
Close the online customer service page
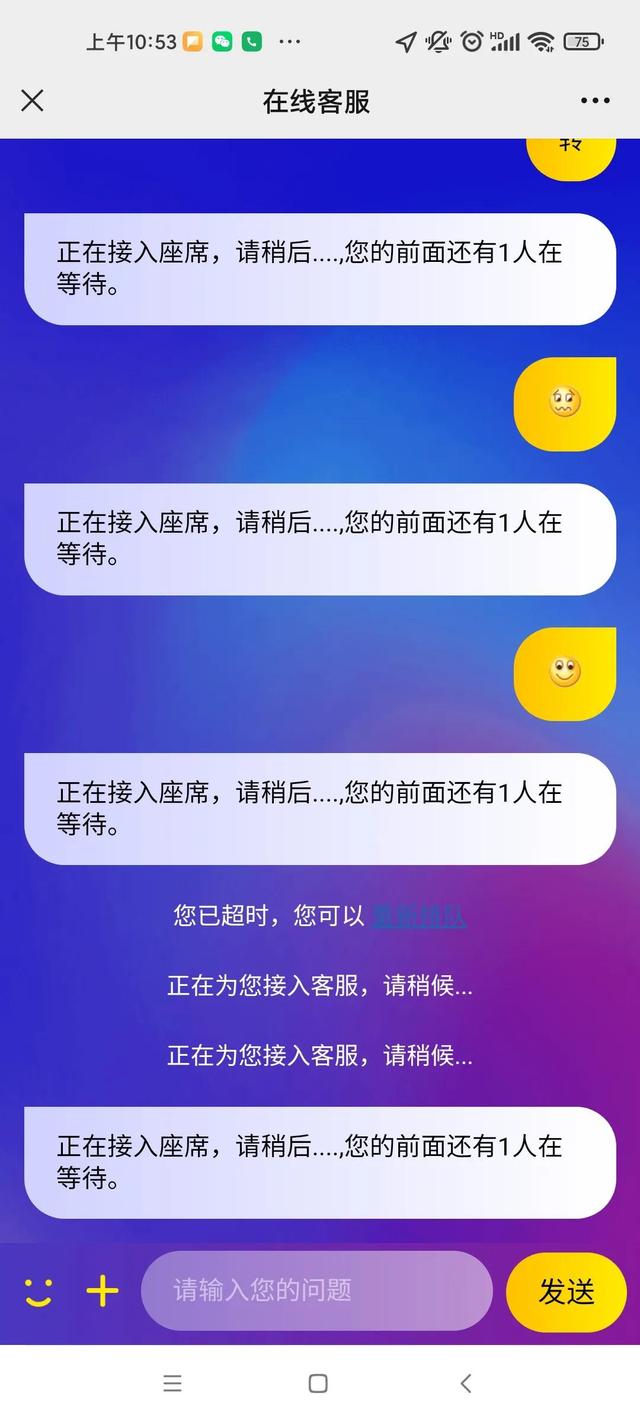point(33,101)
